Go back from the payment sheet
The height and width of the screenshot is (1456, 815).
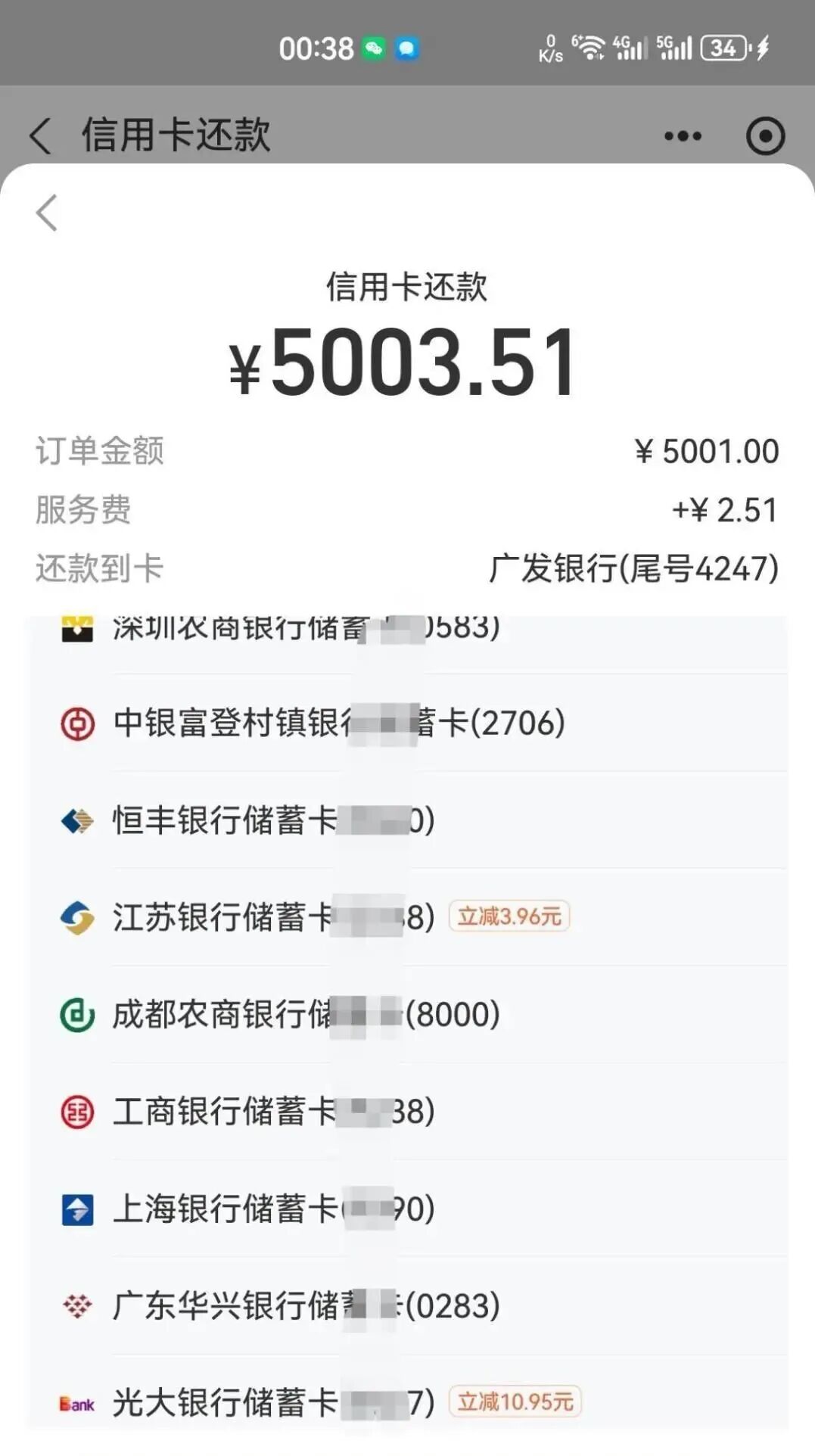click(47, 213)
